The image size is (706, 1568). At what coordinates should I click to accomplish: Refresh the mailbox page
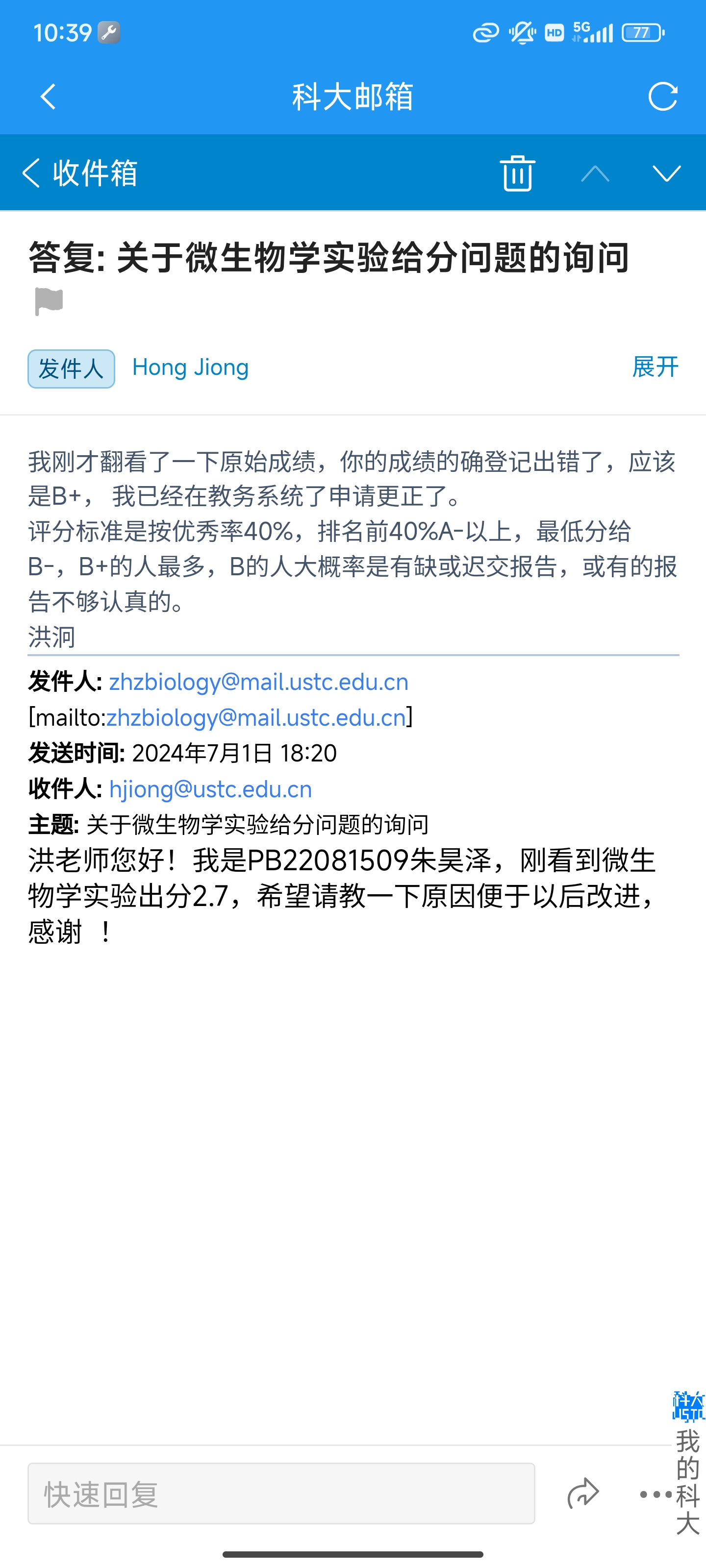pos(663,96)
